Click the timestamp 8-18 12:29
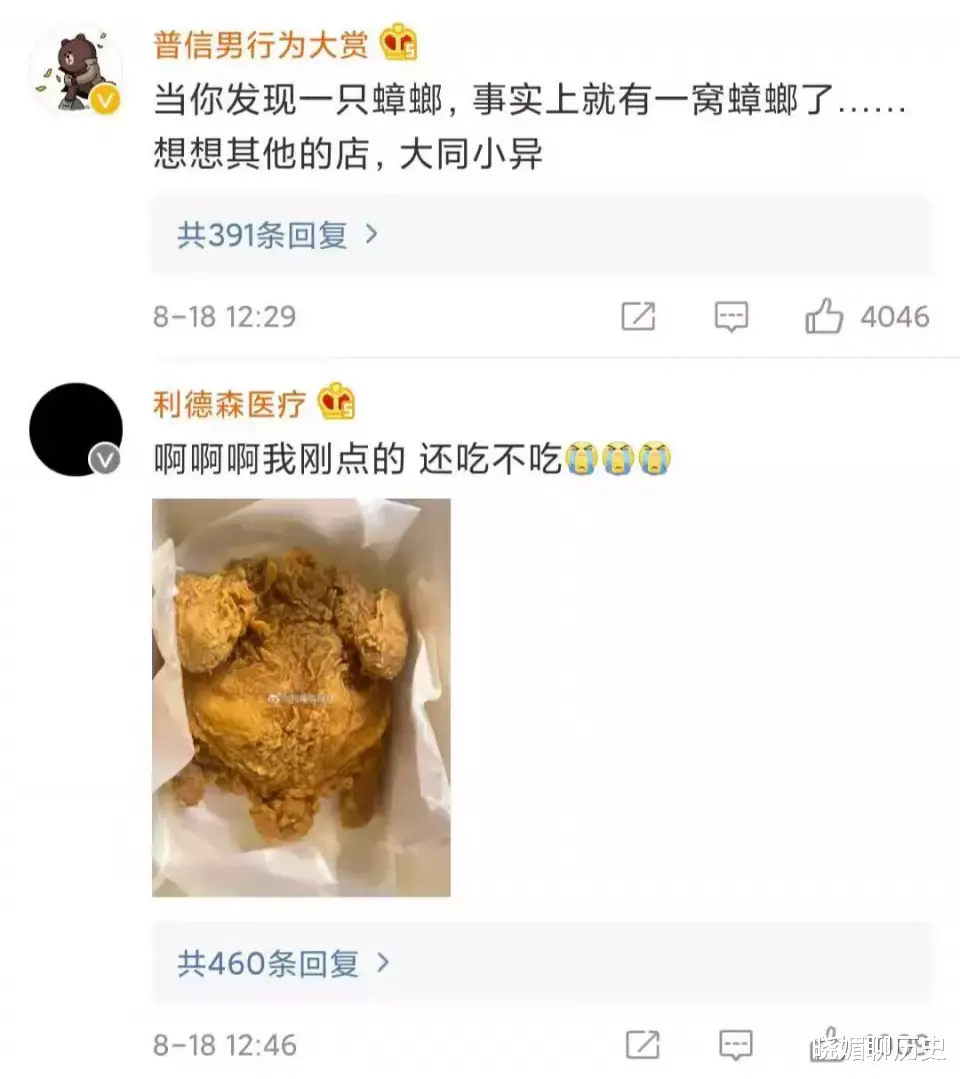960x1079 pixels. pos(224,317)
